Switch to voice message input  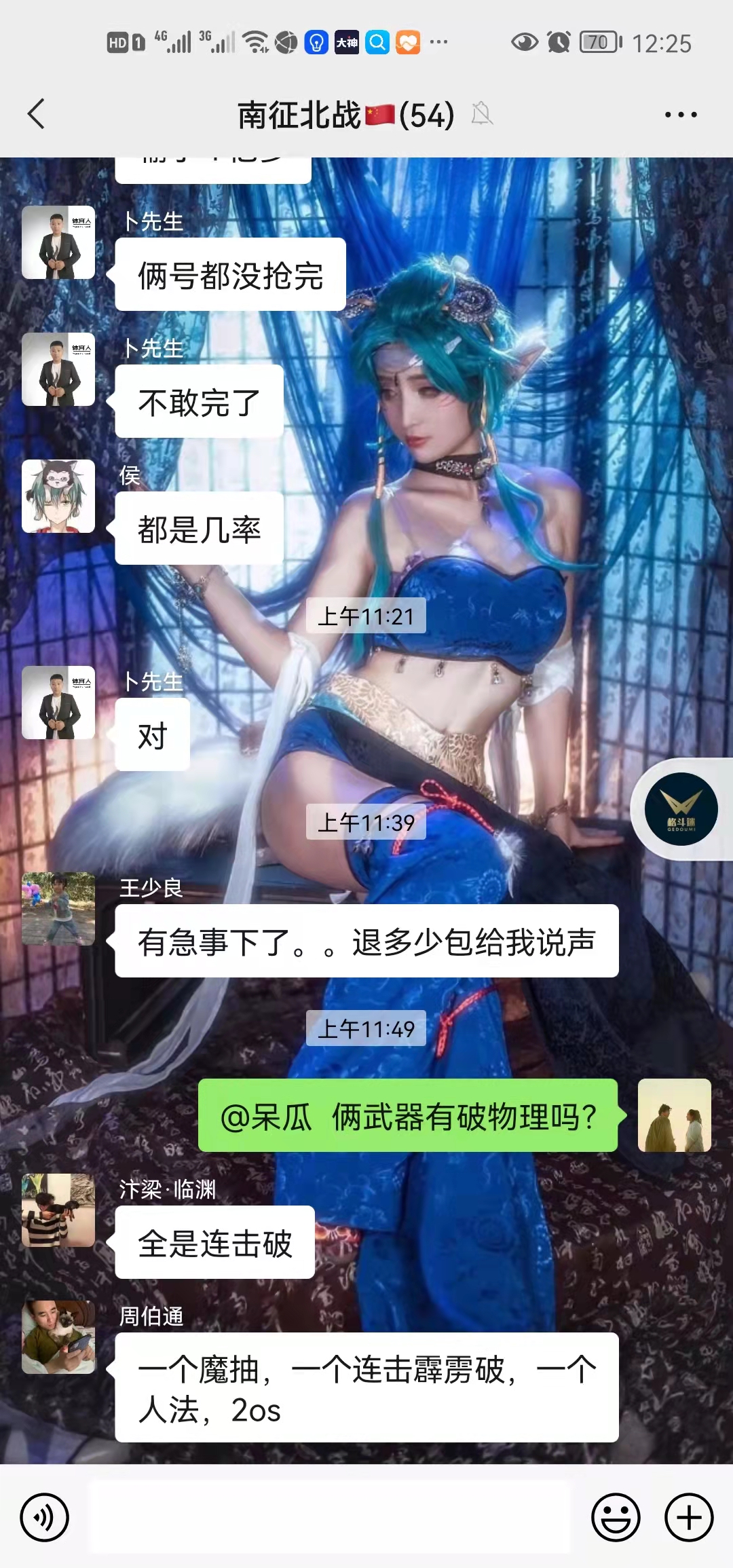[45, 1517]
